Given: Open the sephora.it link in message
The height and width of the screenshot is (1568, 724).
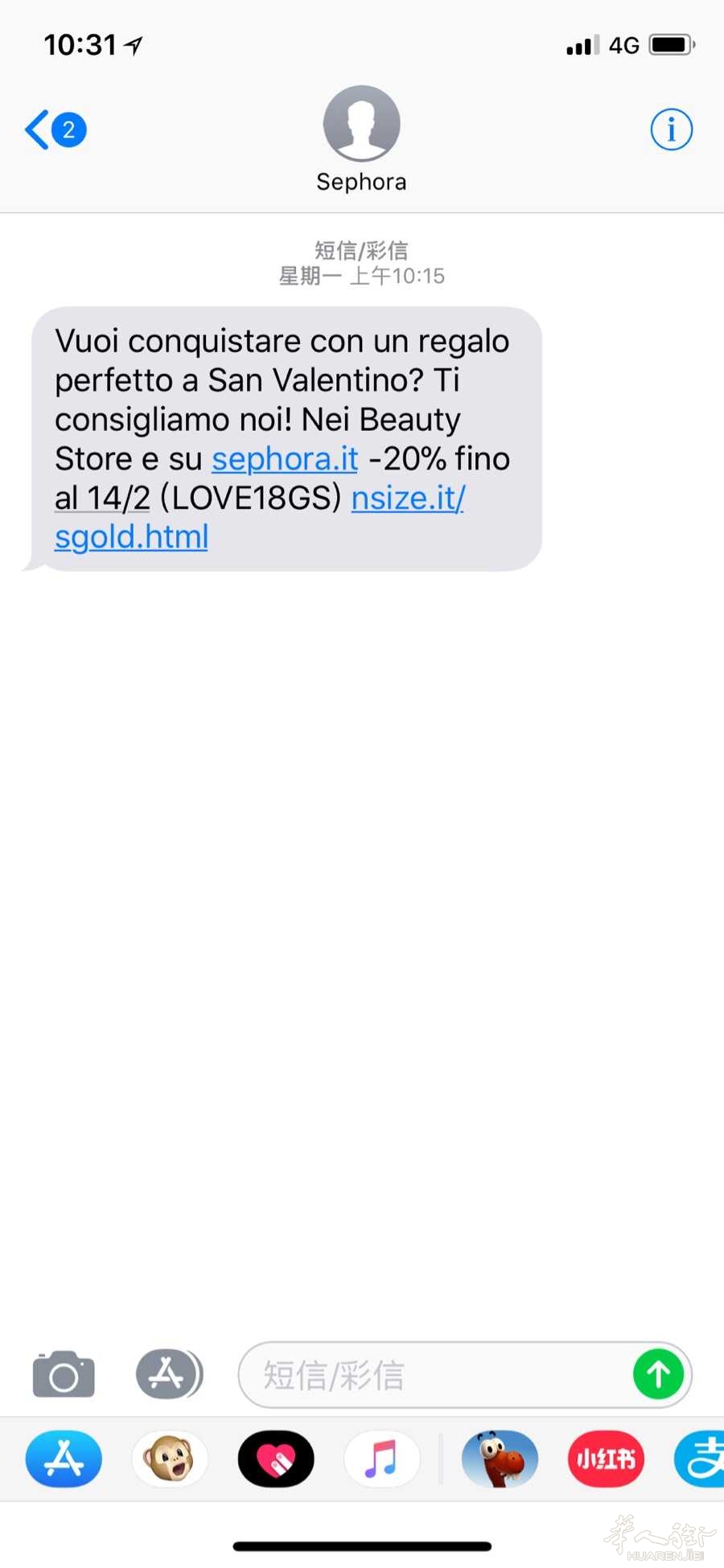Looking at the screenshot, I should [285, 459].
